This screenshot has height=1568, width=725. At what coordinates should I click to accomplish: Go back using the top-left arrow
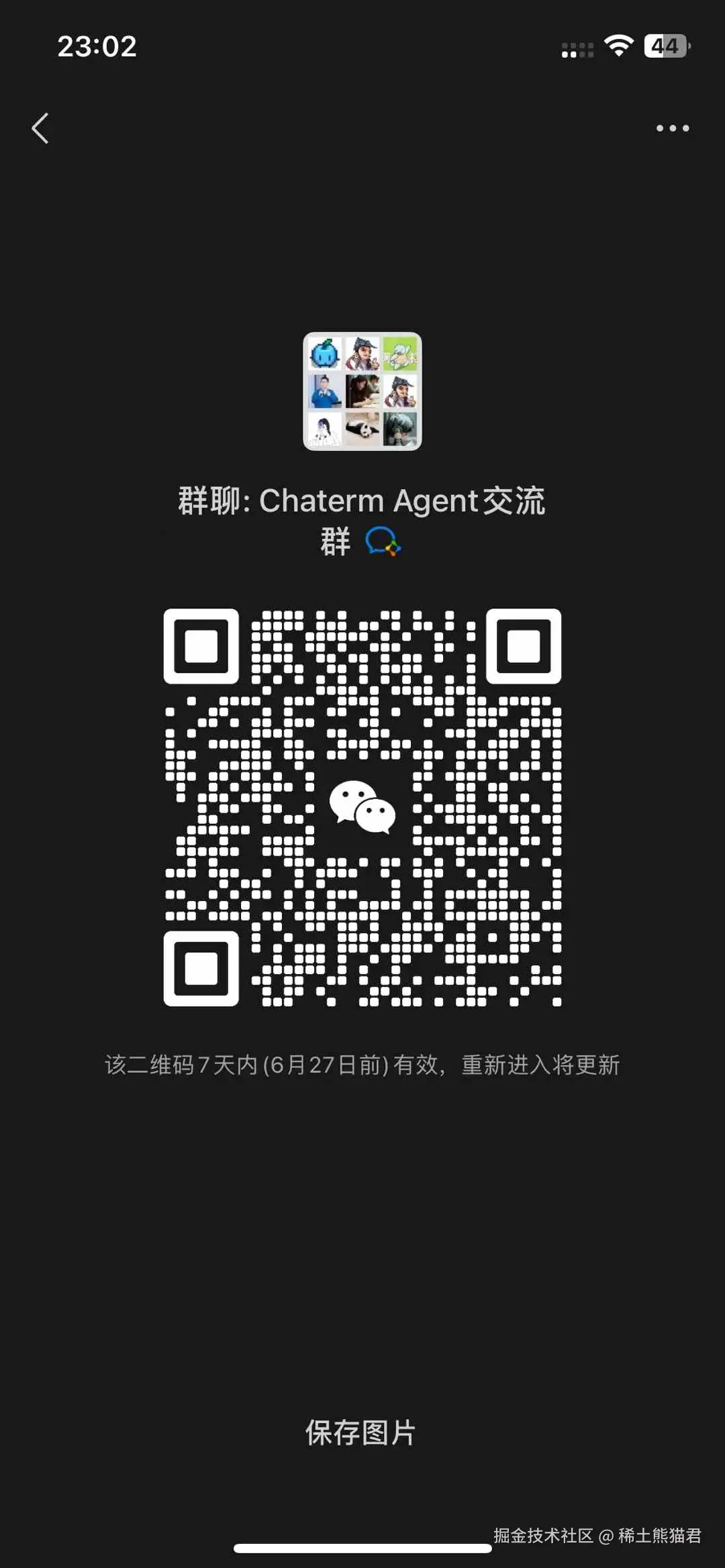pos(40,128)
